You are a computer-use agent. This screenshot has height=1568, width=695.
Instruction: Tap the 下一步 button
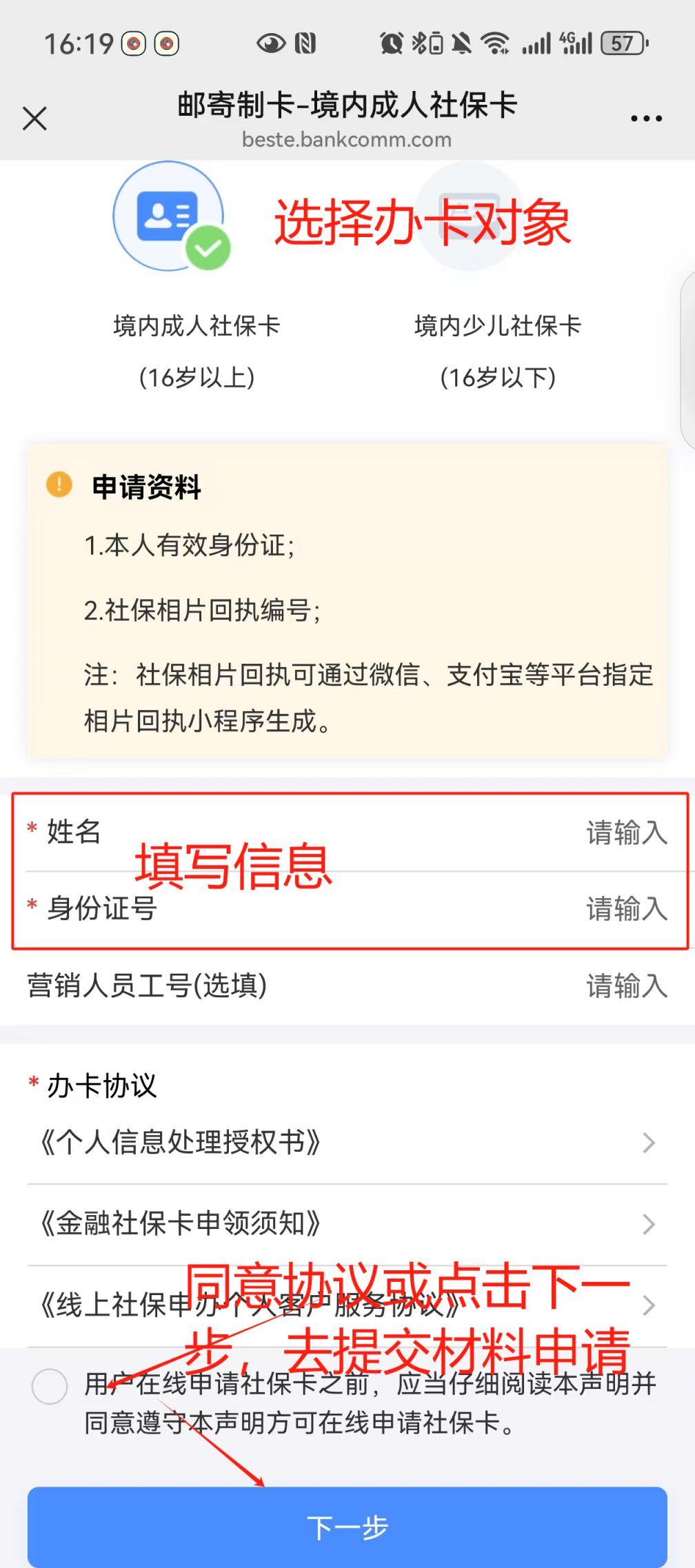[347, 1527]
